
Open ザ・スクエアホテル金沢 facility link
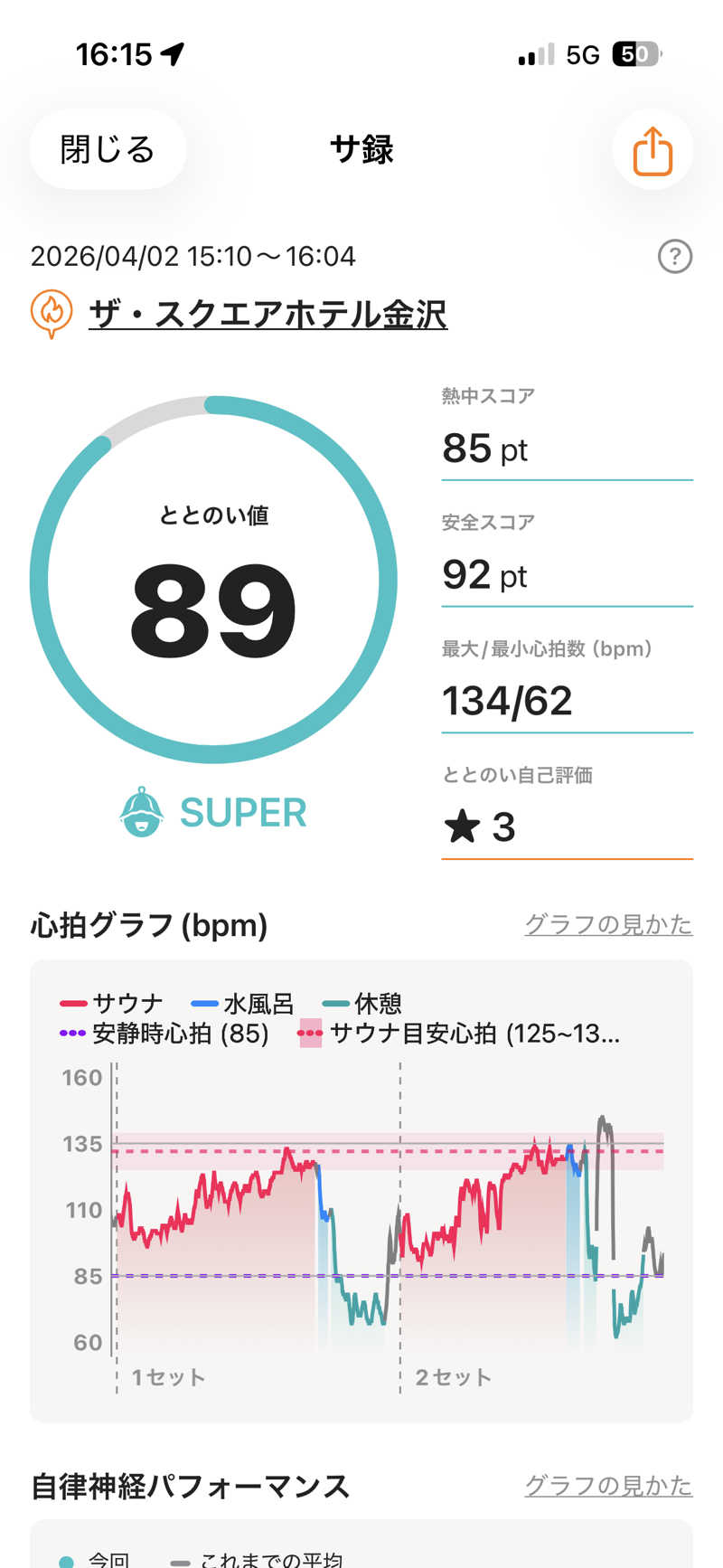[268, 314]
